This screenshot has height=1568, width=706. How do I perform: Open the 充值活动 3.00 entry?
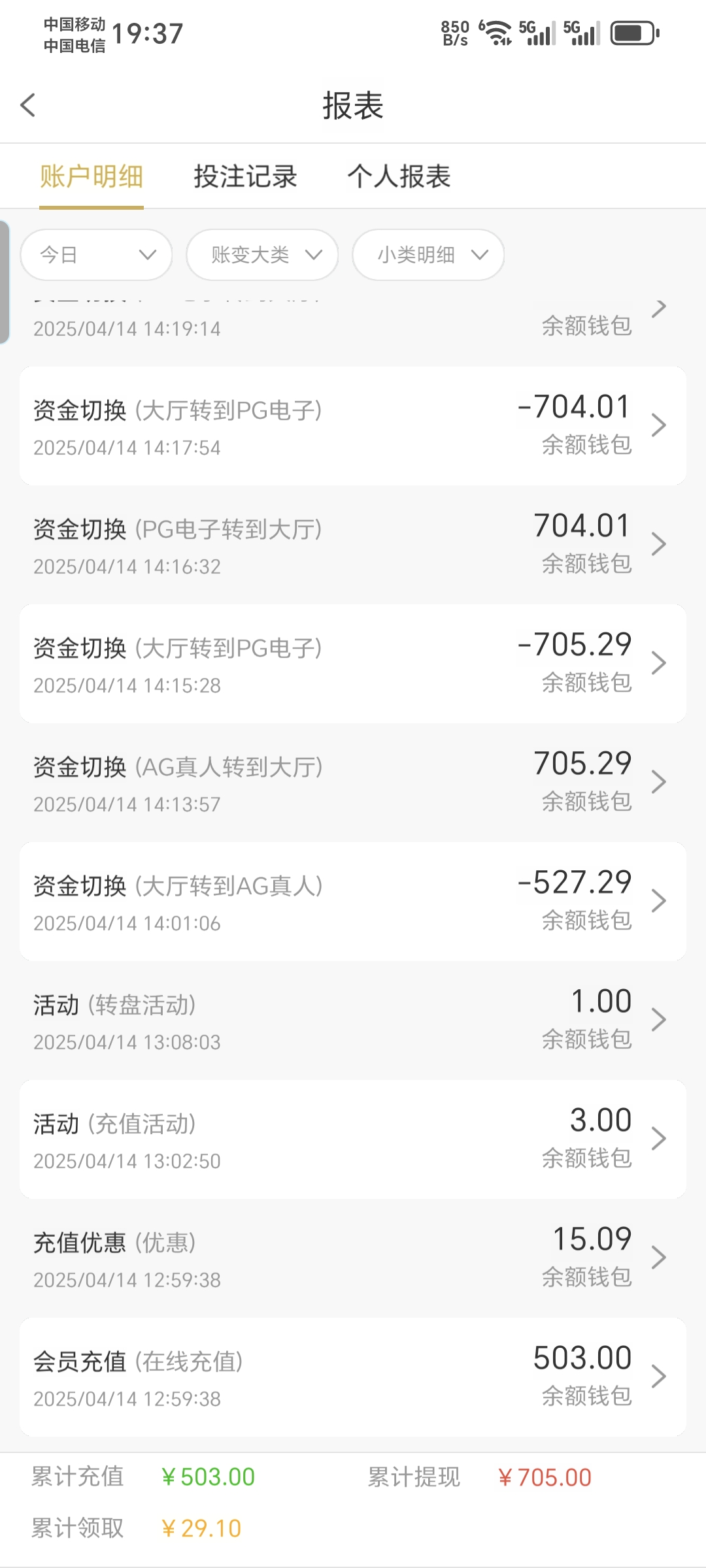[x=353, y=1139]
